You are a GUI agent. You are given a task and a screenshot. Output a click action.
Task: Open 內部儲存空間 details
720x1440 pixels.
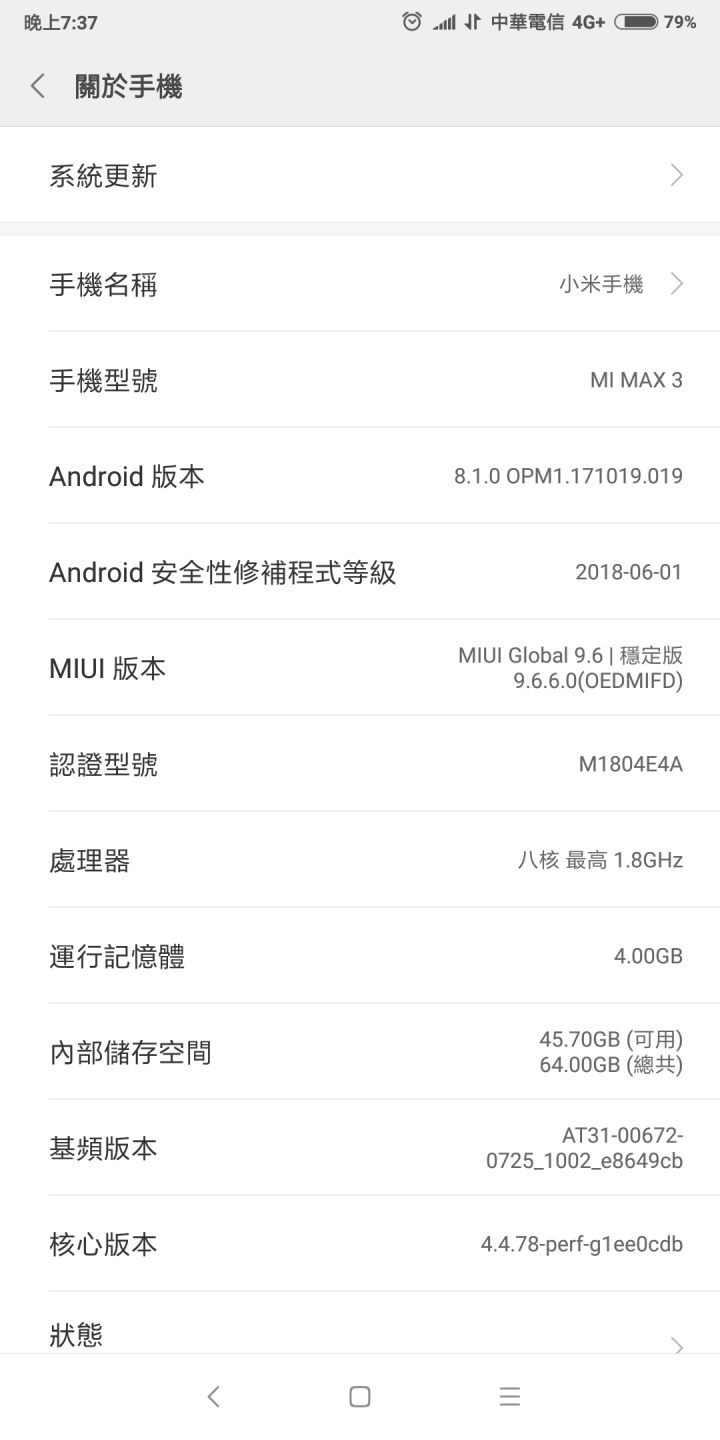pos(360,1051)
